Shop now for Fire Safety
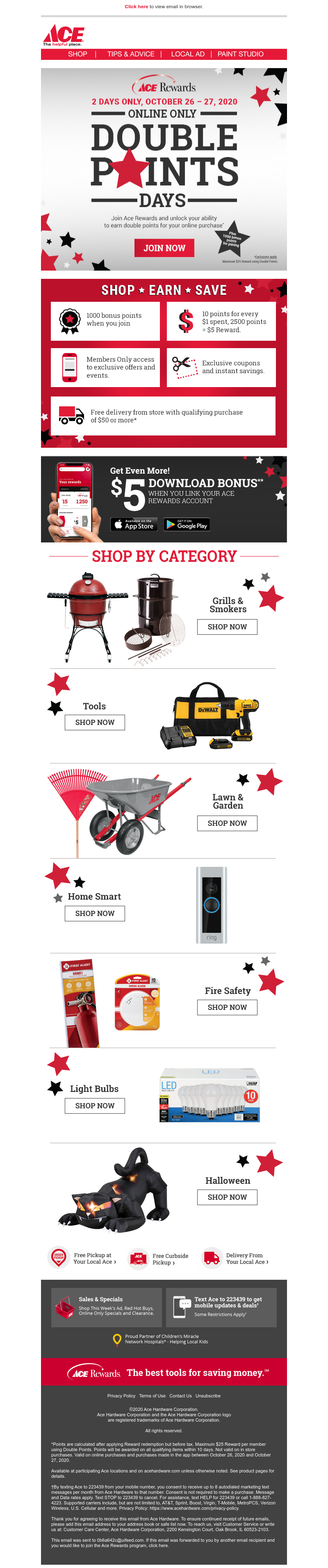Viewport: 328px width, 1568px height. click(x=227, y=1007)
